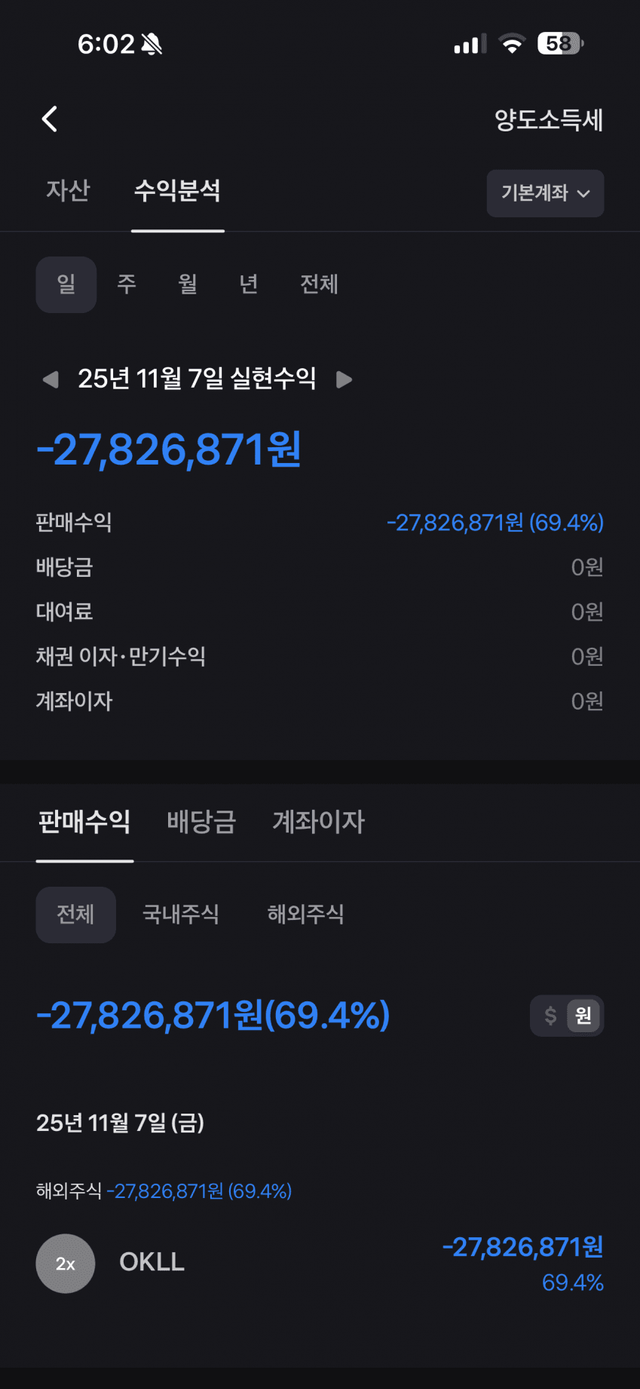
Task: Open the 기본계좌 account dropdown
Action: (x=545, y=193)
